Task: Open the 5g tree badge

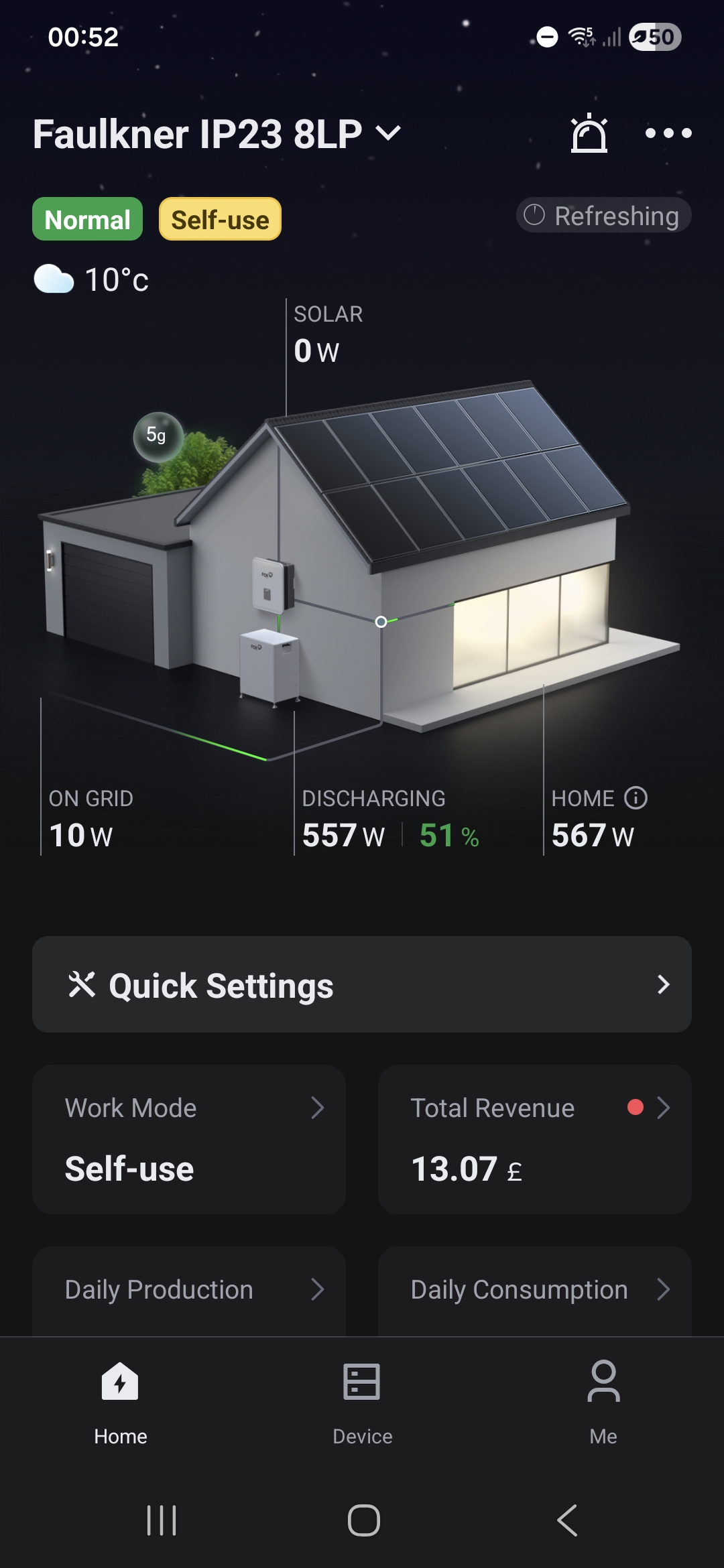Action: coord(158,436)
